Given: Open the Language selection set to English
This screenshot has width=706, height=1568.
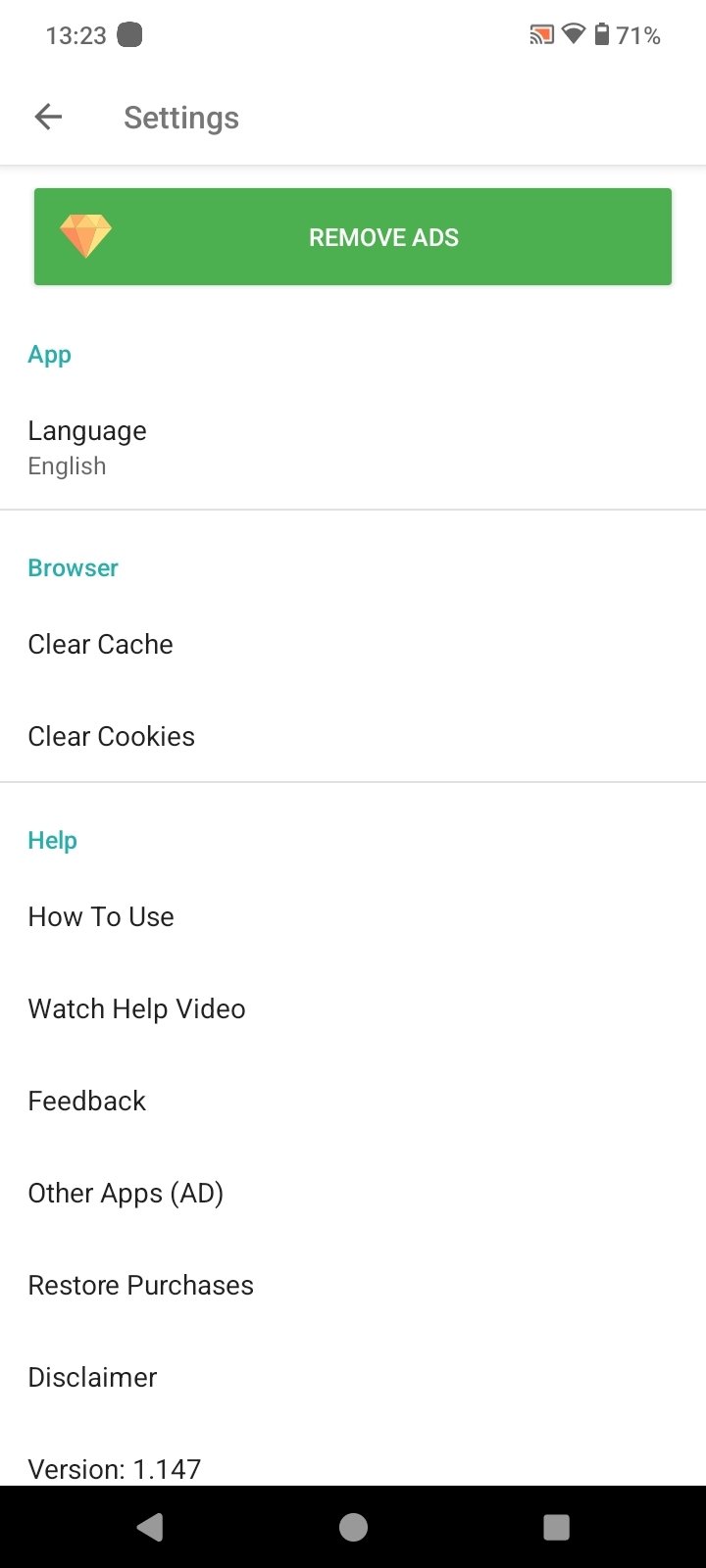Looking at the screenshot, I should (87, 446).
